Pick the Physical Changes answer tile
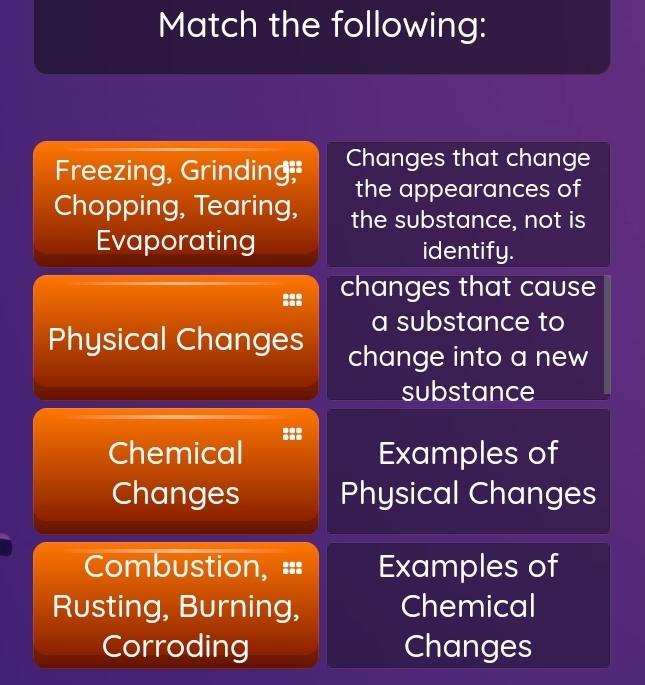 (176, 340)
